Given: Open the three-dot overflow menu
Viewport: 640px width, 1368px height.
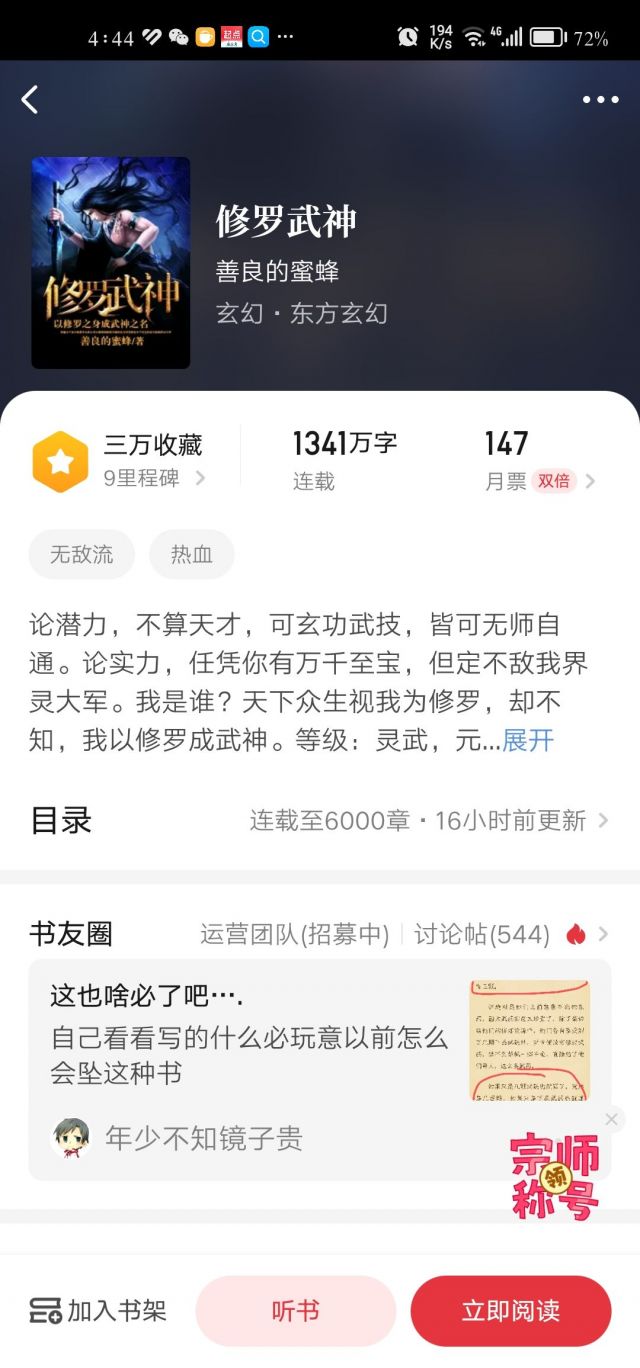Looking at the screenshot, I should [x=600, y=99].
